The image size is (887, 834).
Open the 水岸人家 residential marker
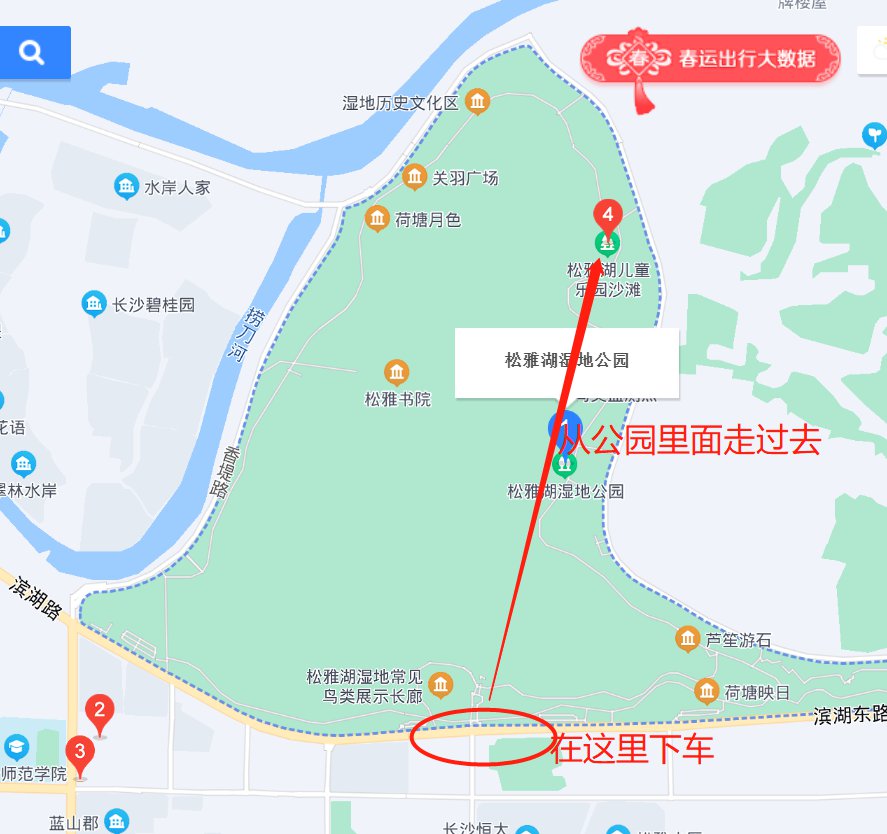tap(126, 186)
